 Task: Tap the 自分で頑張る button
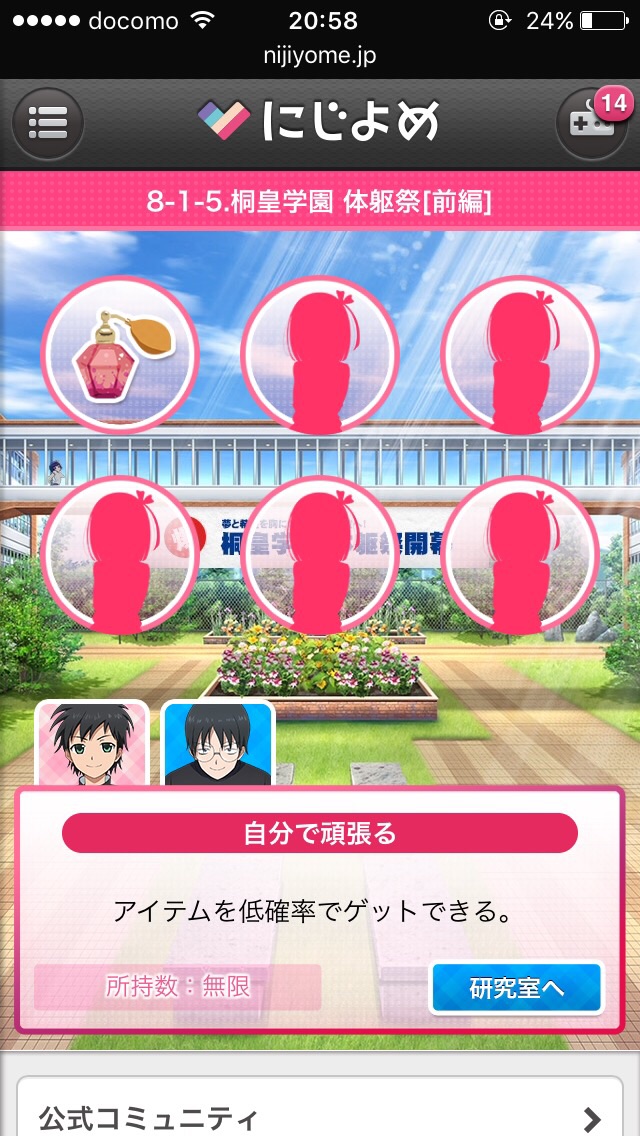(x=320, y=833)
